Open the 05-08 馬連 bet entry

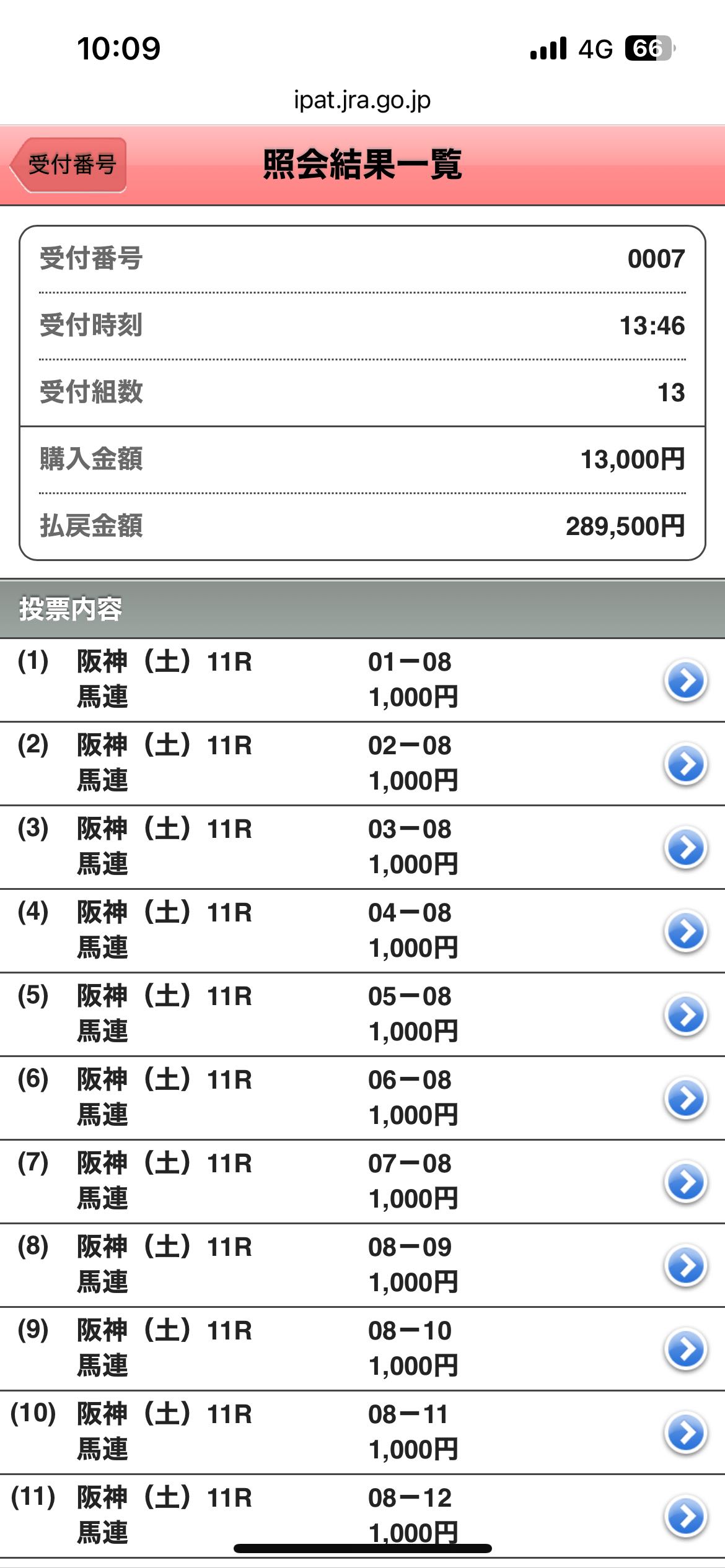pos(685,1015)
